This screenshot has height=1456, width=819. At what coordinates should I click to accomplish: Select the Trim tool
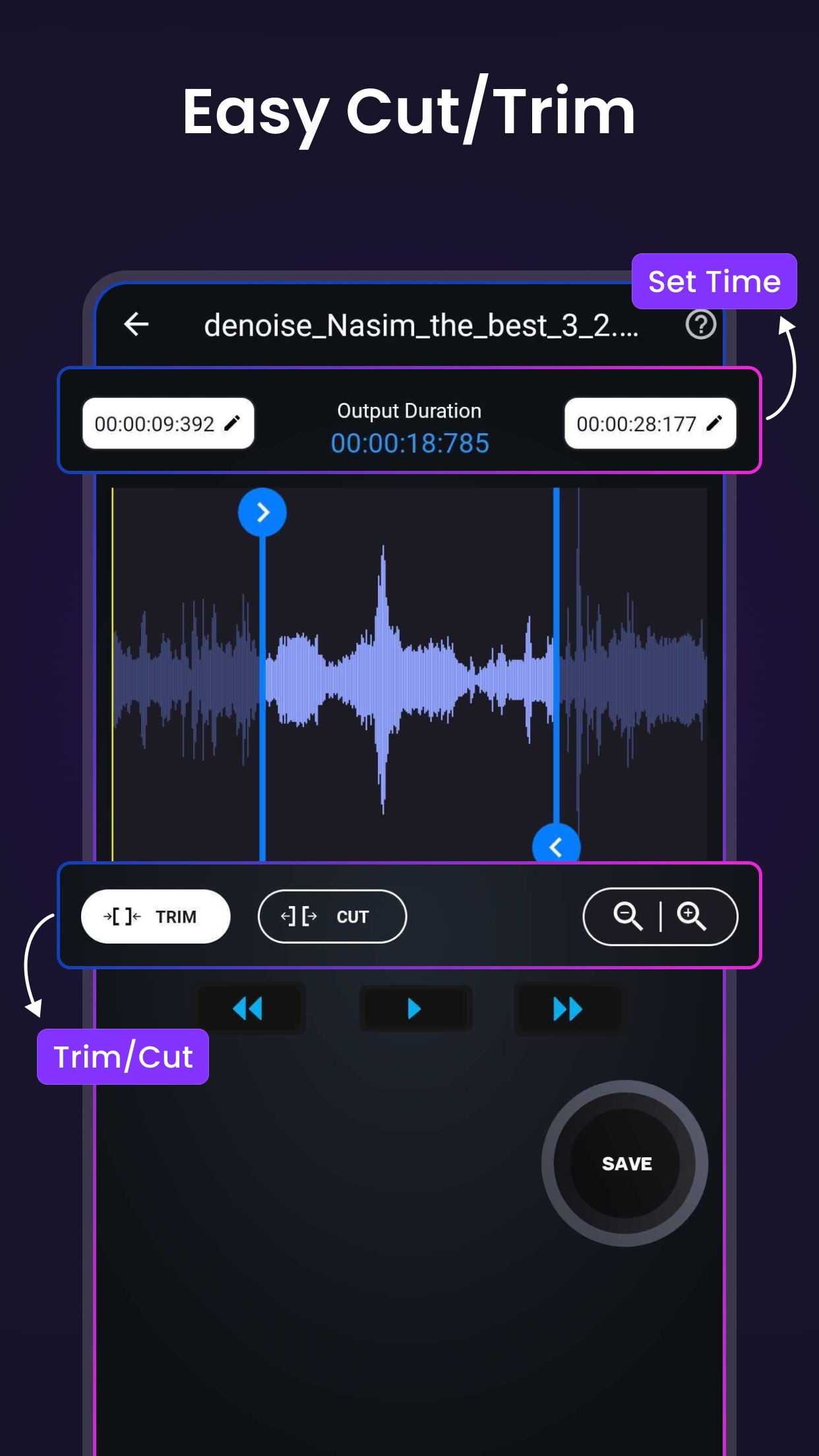[154, 917]
